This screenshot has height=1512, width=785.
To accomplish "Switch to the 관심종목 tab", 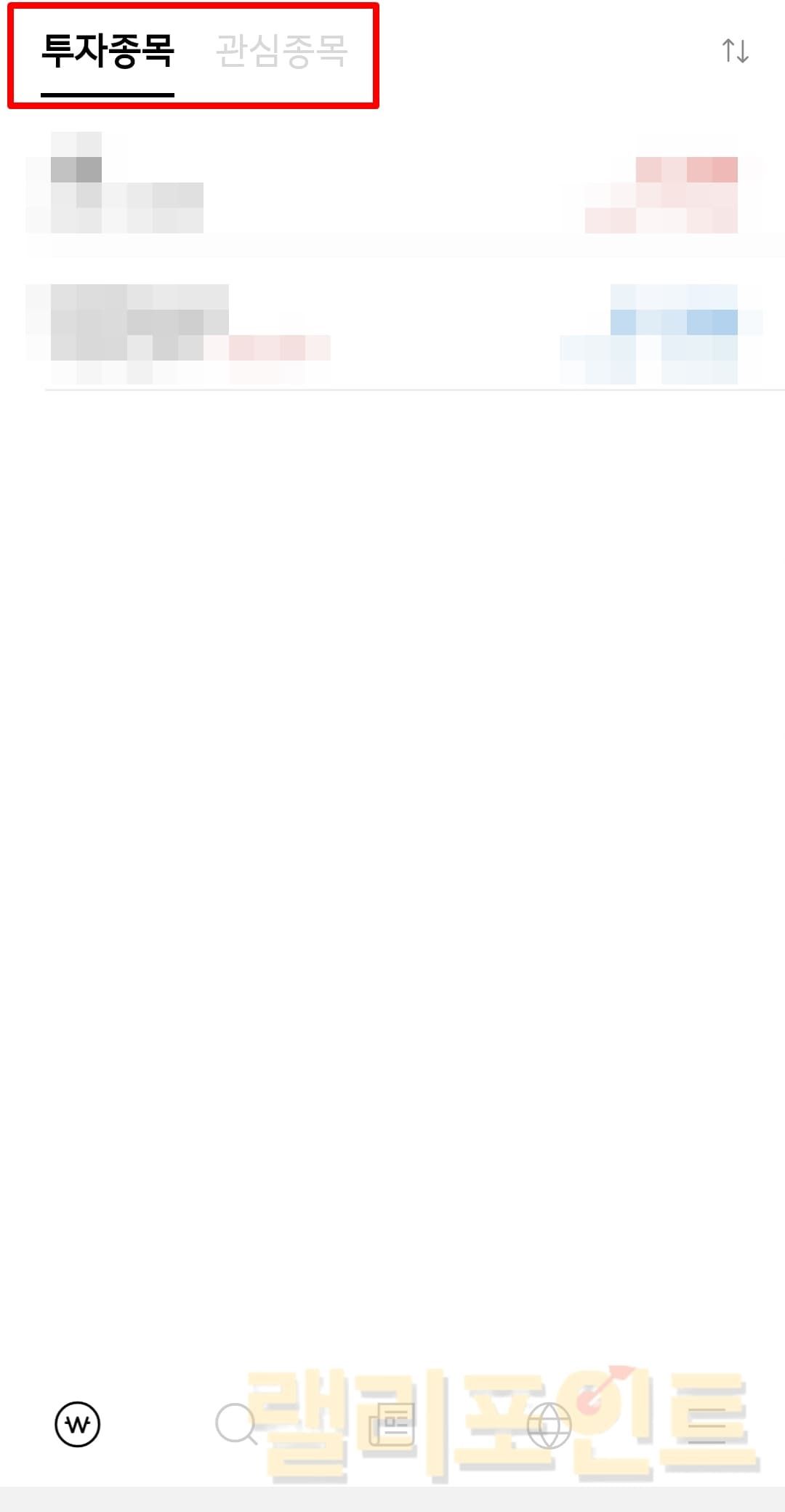I will [281, 52].
